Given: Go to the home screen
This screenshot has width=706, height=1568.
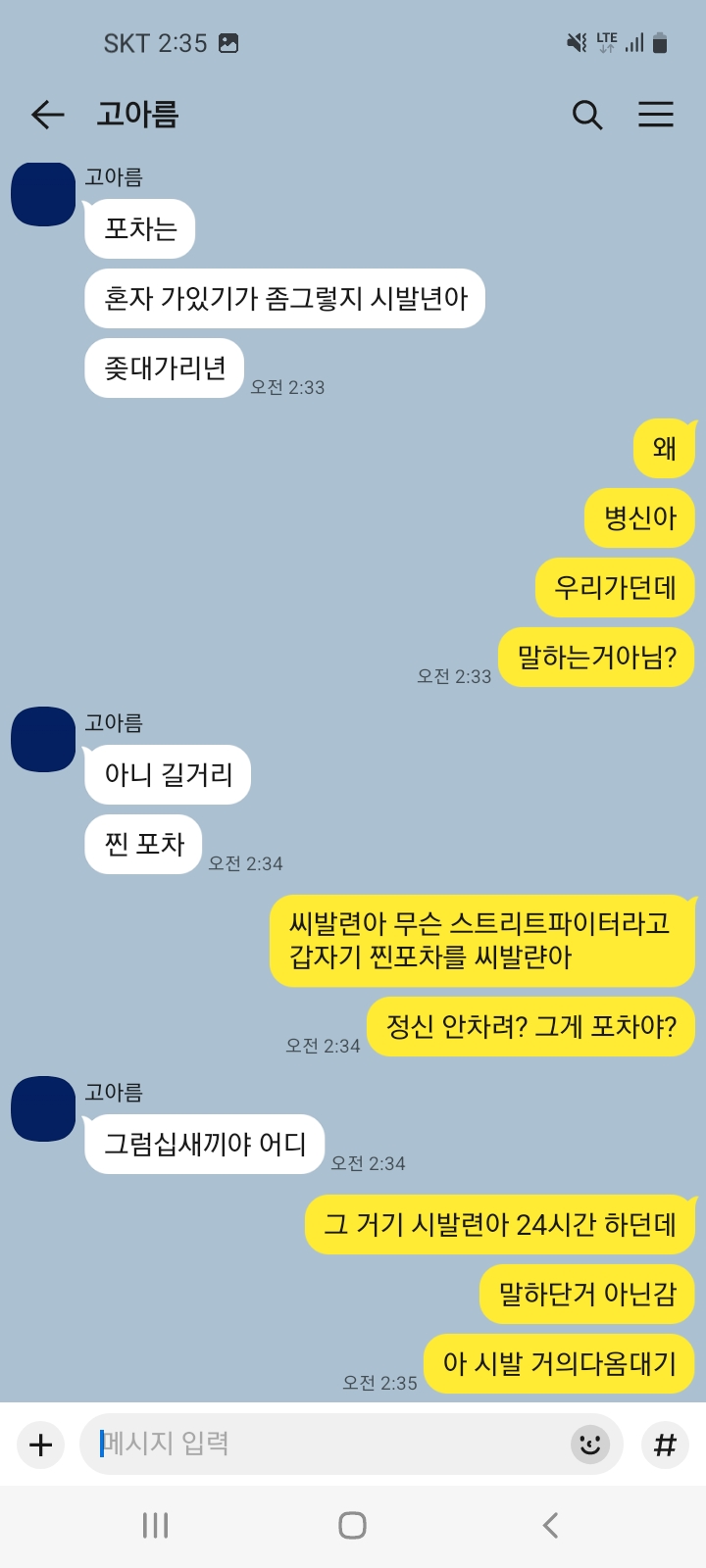Looking at the screenshot, I should pyautogui.click(x=352, y=1525).
